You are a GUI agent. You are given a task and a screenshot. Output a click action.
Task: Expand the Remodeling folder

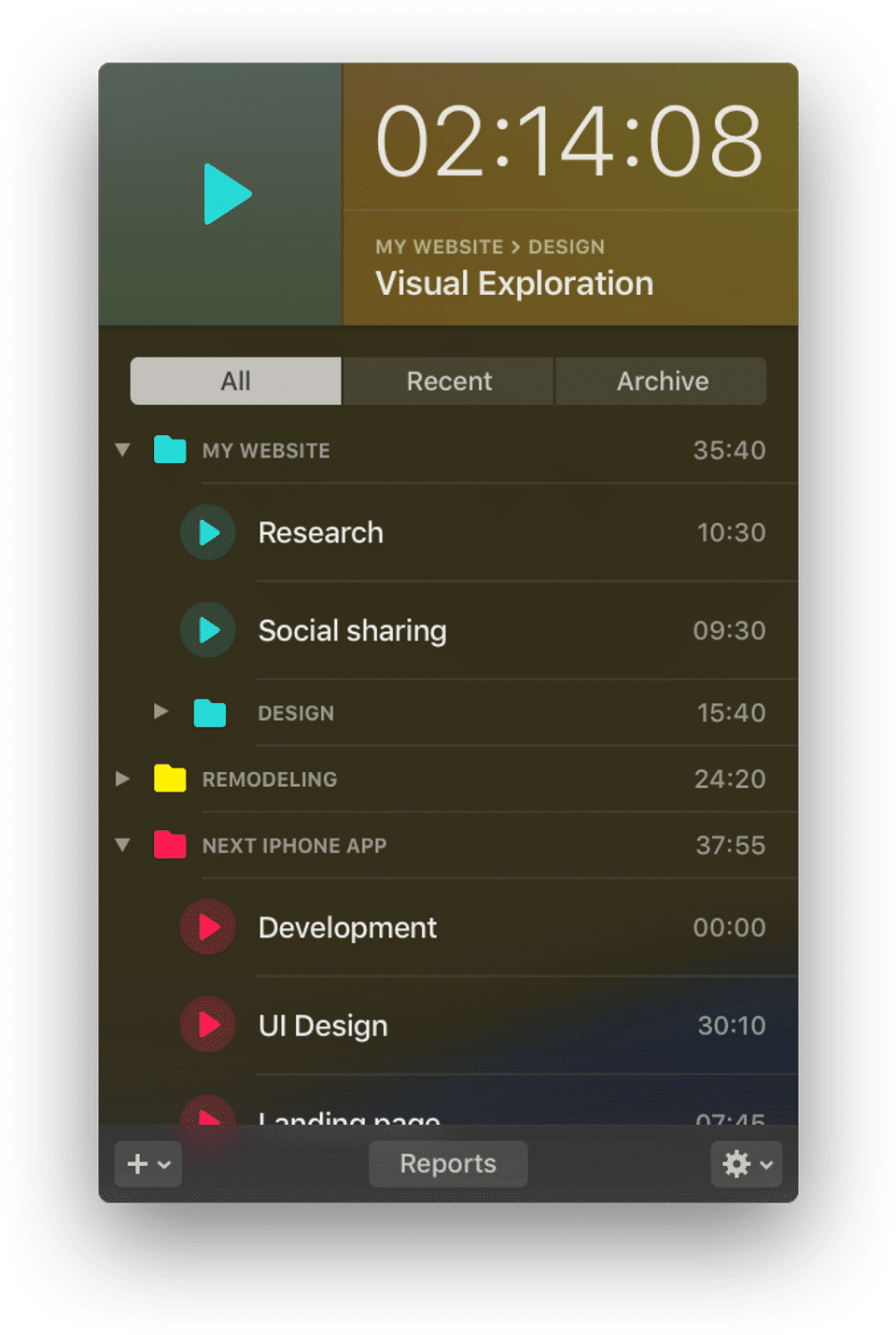[x=122, y=779]
